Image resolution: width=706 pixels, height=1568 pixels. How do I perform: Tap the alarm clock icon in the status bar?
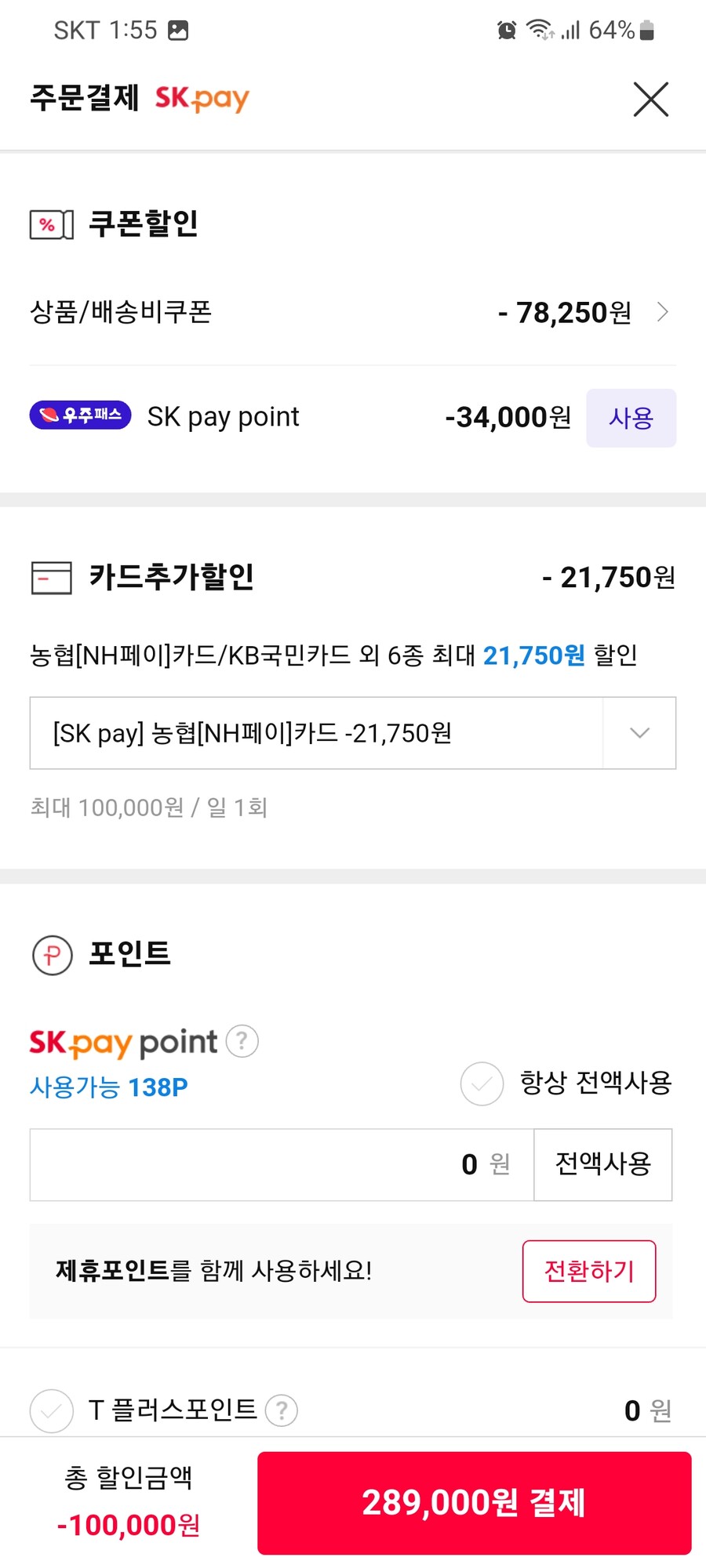[506, 30]
